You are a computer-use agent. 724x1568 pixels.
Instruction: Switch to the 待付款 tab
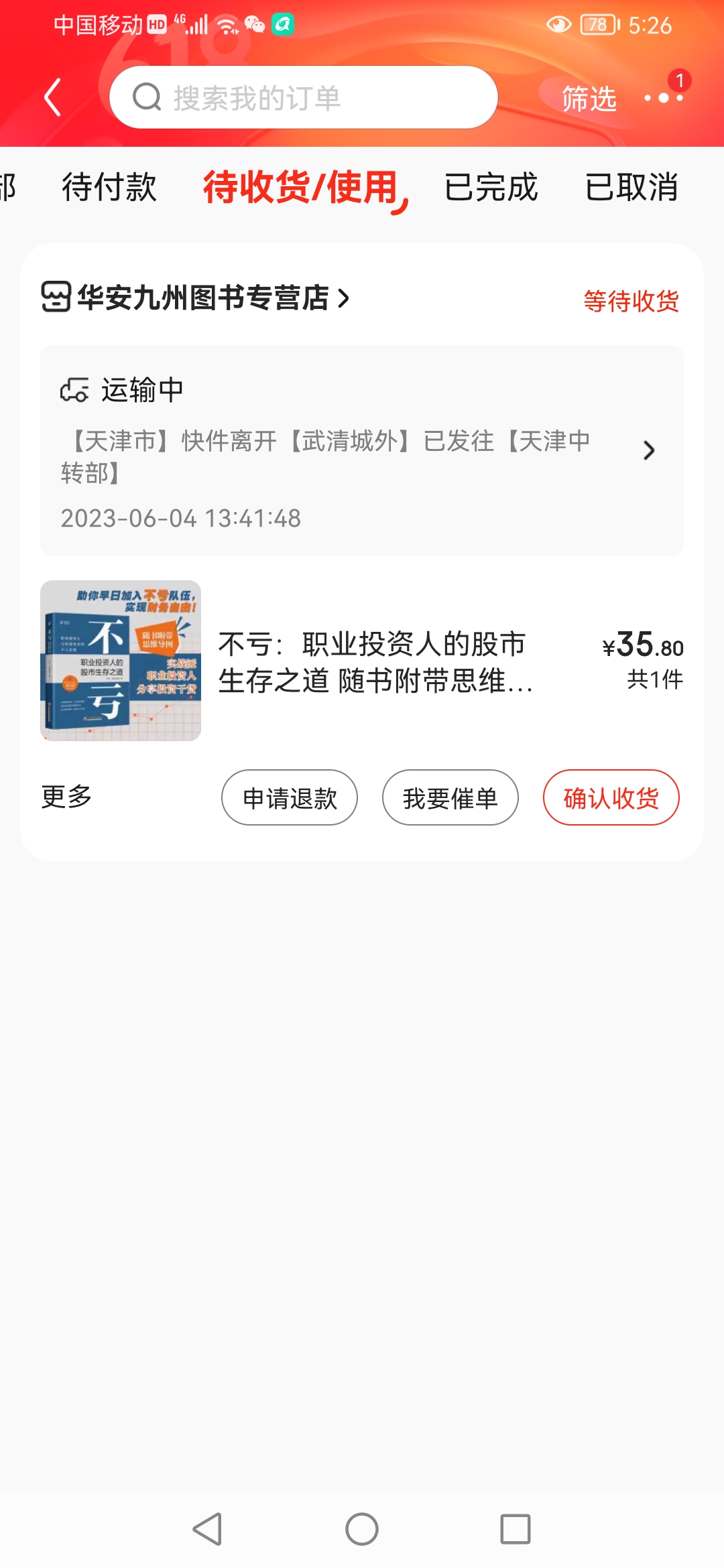pos(109,187)
